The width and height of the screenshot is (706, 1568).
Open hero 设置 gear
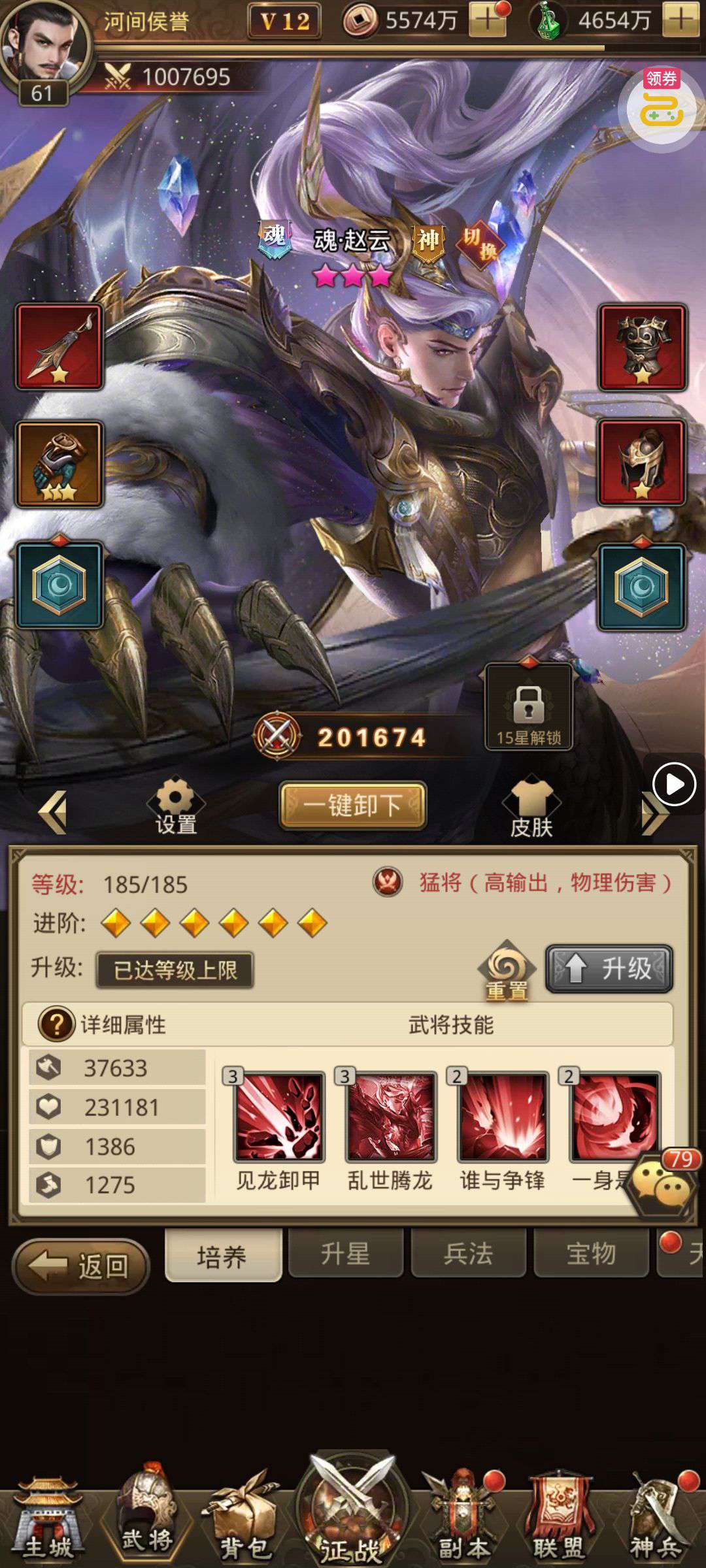tap(176, 806)
